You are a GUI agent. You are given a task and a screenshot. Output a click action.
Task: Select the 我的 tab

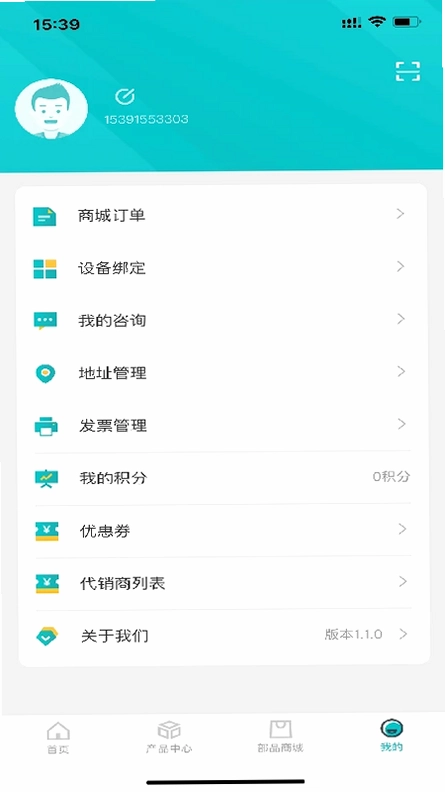pos(391,736)
